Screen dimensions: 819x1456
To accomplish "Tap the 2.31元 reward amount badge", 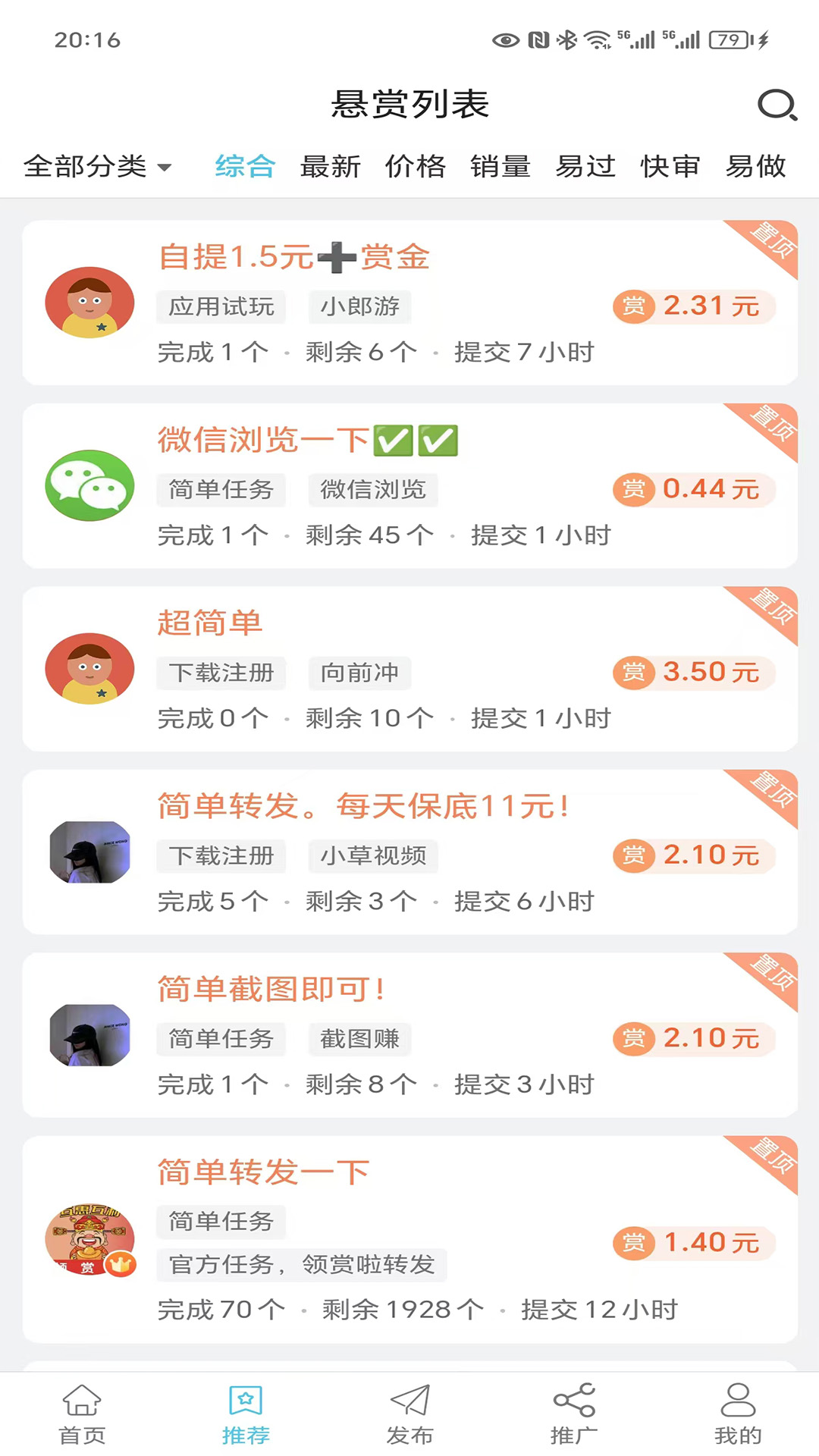I will [x=693, y=306].
